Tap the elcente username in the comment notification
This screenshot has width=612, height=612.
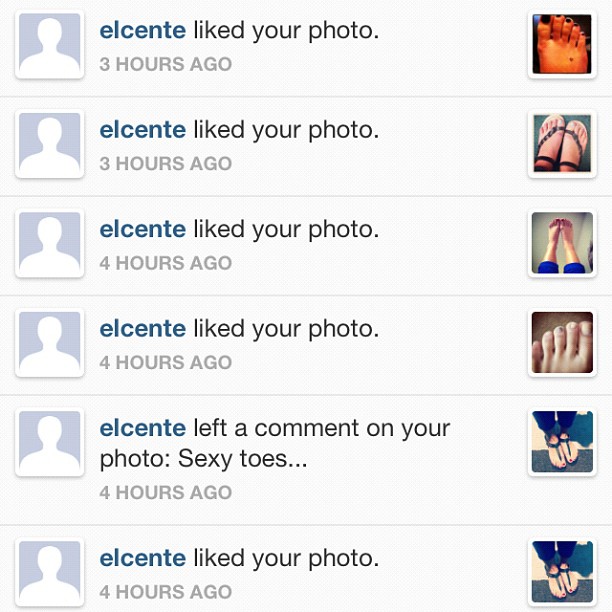click(x=142, y=428)
